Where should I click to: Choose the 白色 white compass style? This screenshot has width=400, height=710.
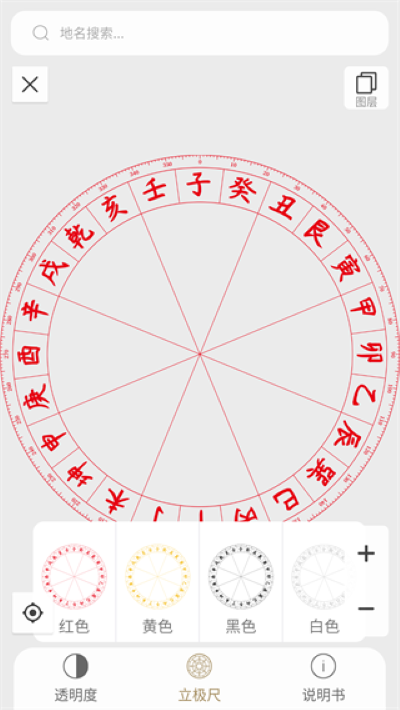click(x=323, y=582)
